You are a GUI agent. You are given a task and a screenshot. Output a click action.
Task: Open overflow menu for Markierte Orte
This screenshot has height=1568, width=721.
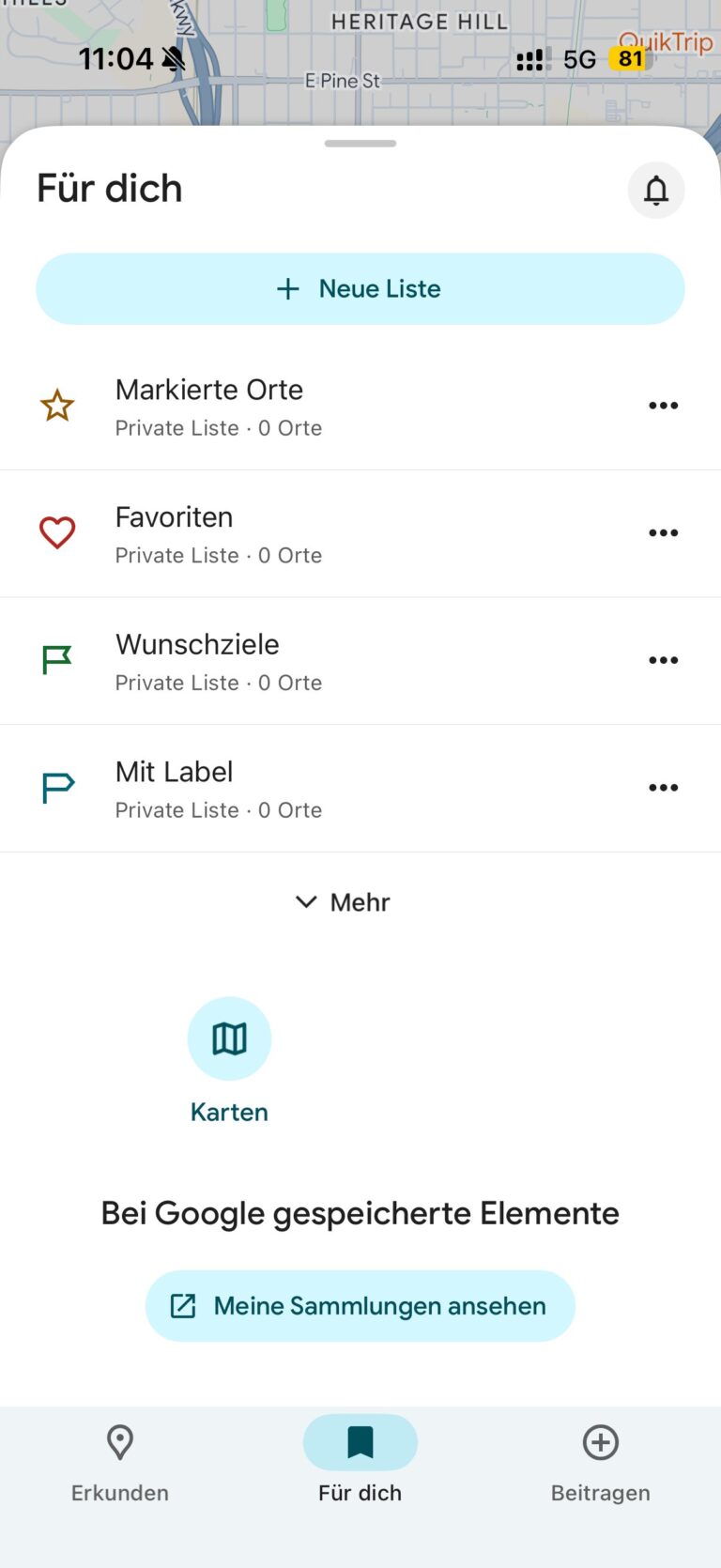pyautogui.click(x=664, y=405)
